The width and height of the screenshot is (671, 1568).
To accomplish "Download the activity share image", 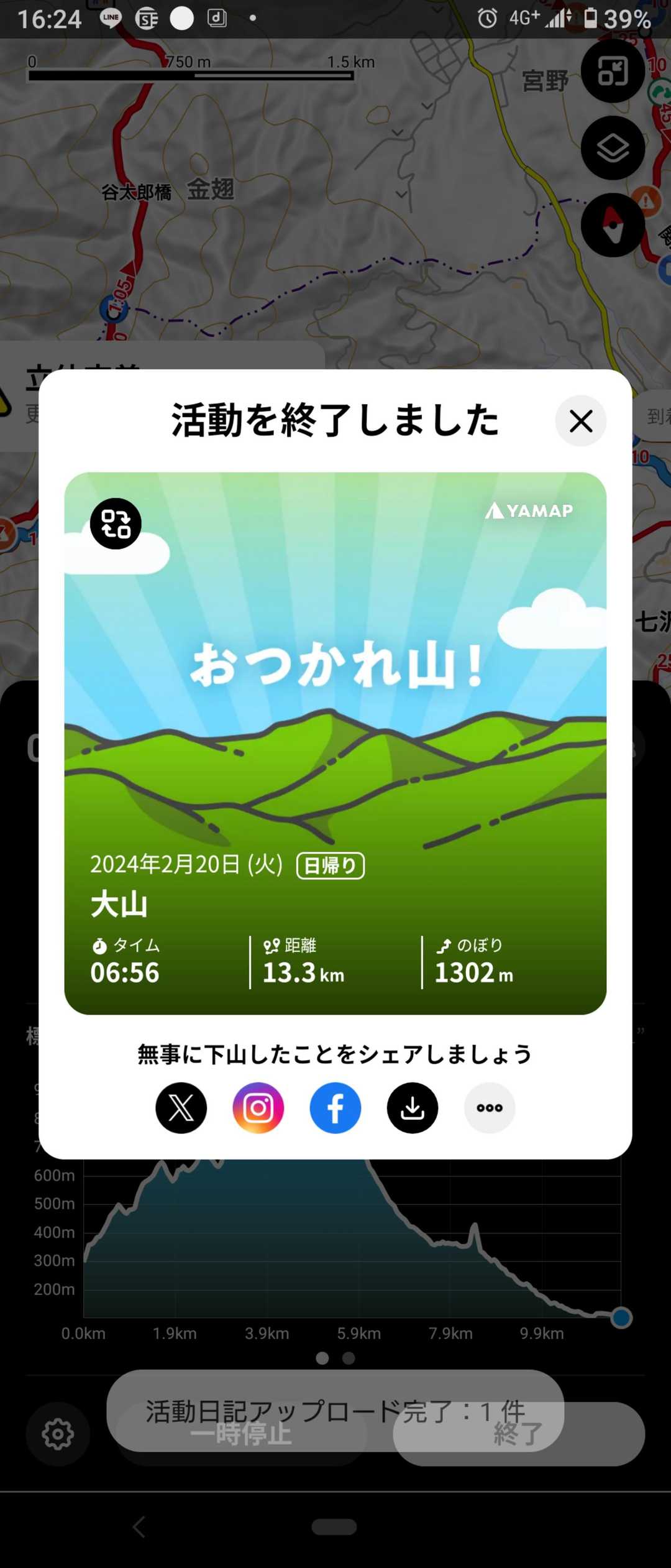I will 413,1107.
